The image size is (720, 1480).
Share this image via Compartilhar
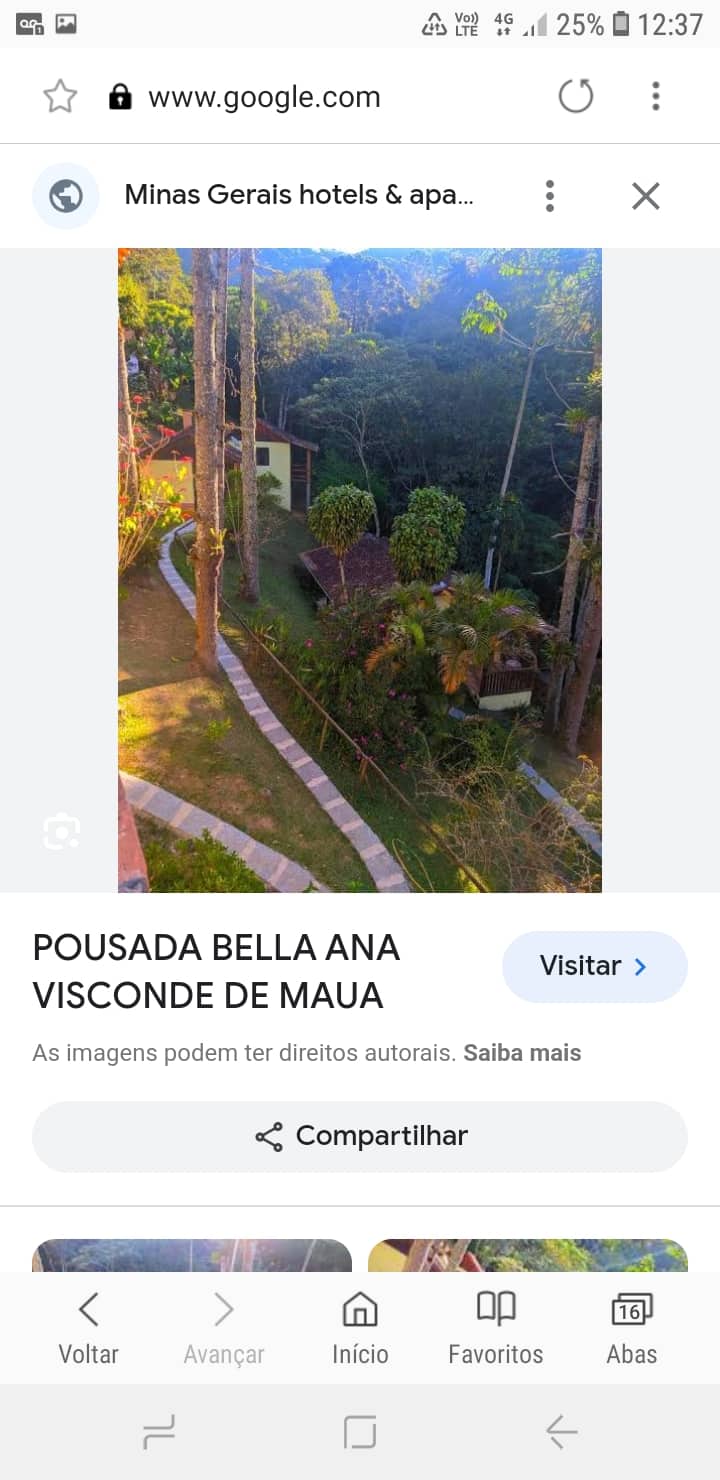point(360,1136)
